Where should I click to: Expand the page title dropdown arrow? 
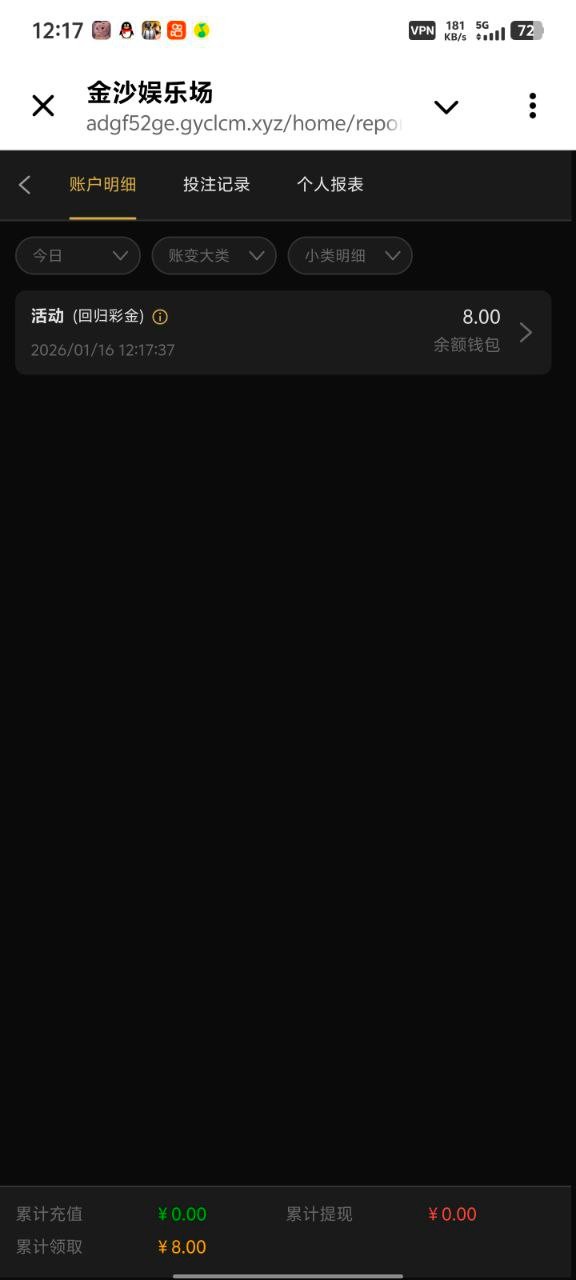(x=446, y=107)
